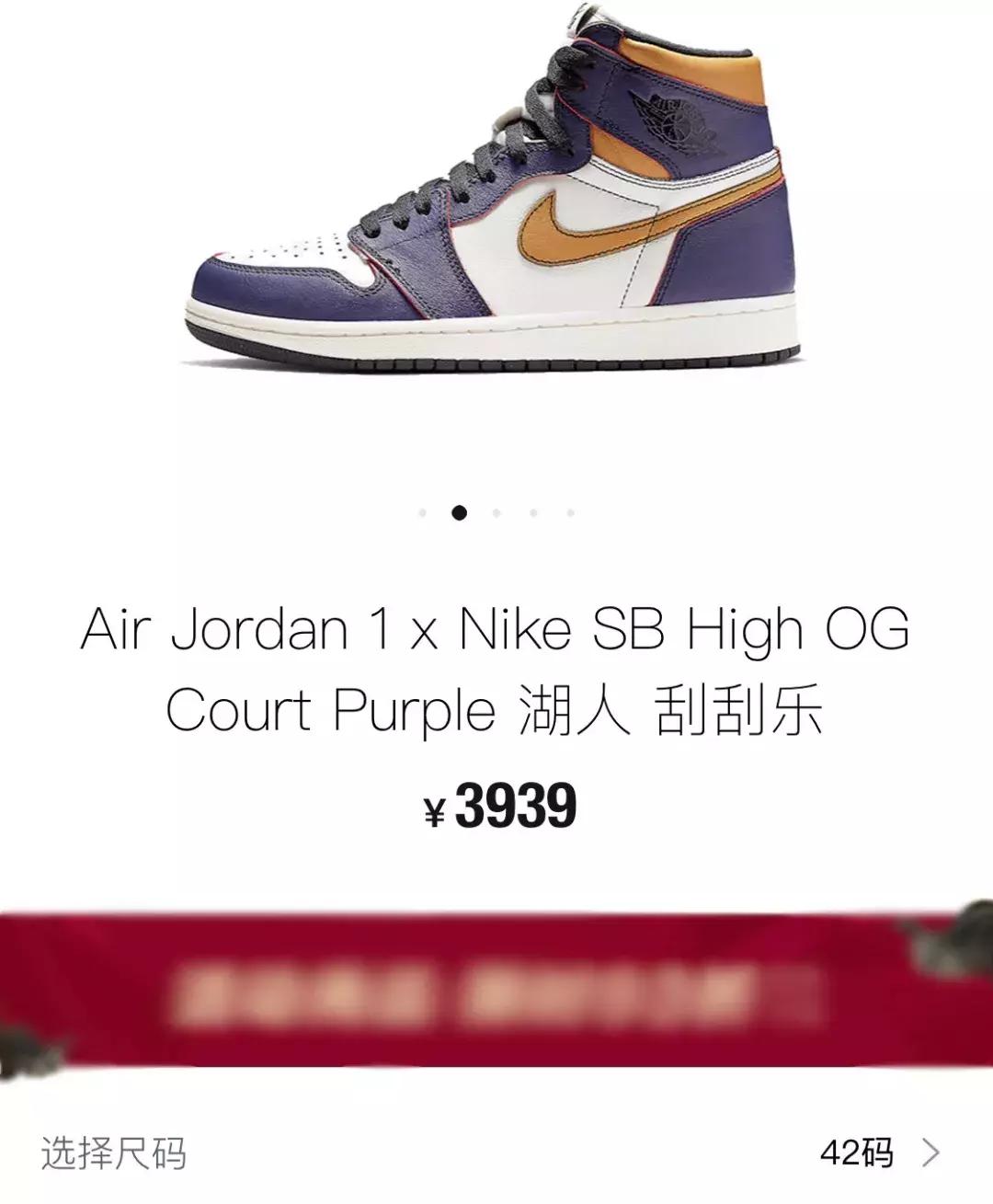Select the fourth carousel pagination dot

[x=531, y=512]
